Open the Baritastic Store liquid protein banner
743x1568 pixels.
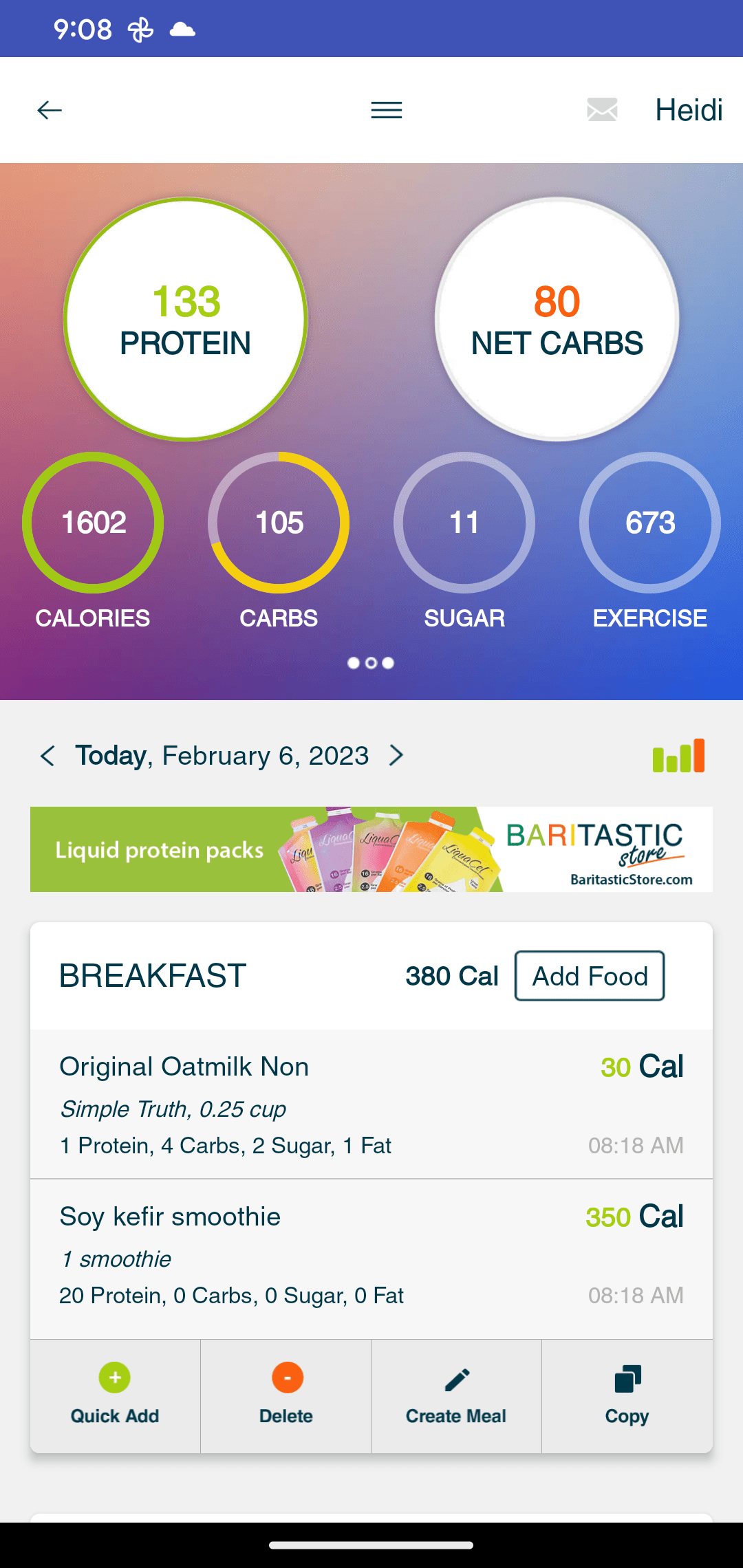click(x=371, y=849)
